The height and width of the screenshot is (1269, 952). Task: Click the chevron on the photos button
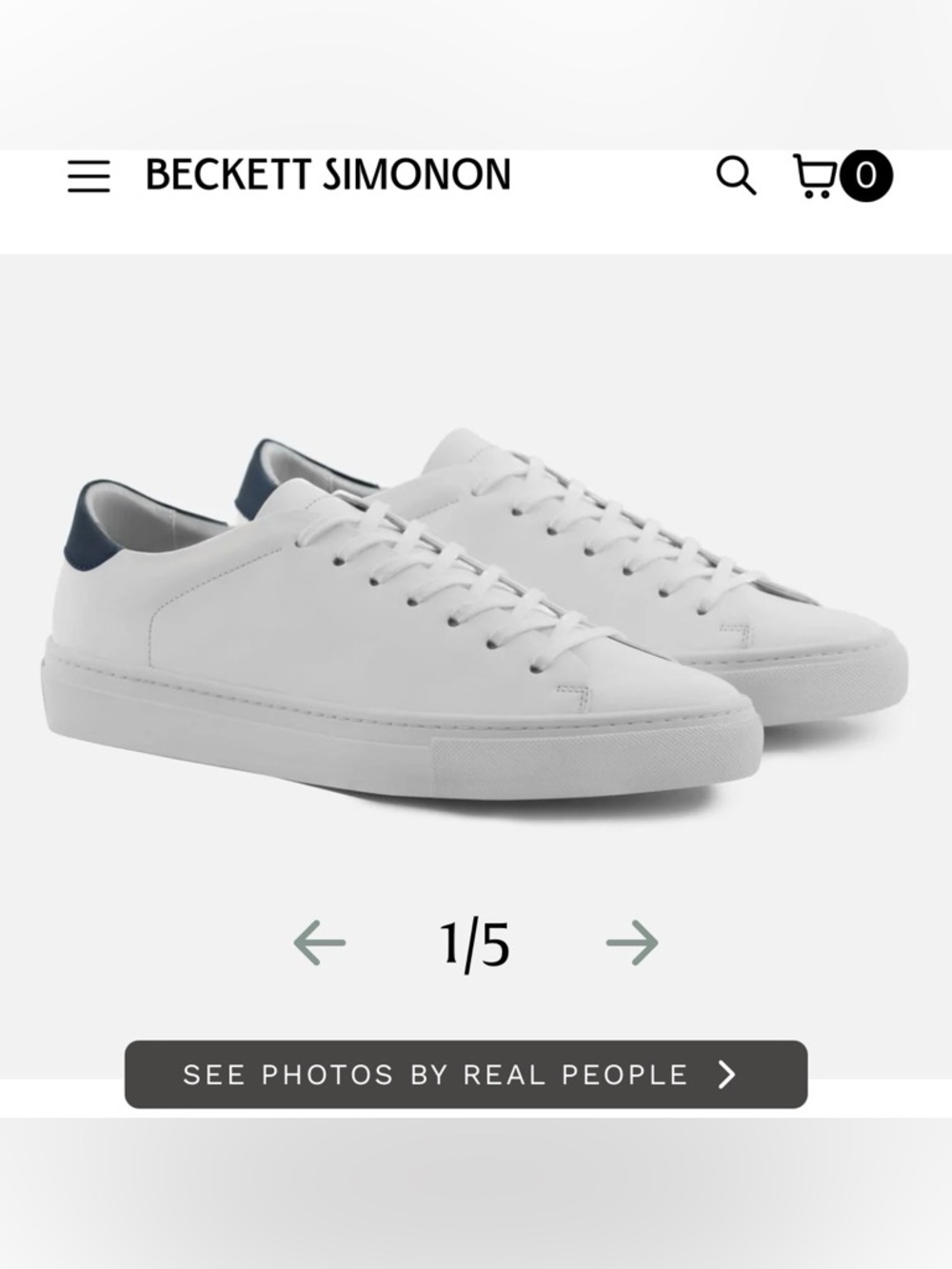(726, 1074)
